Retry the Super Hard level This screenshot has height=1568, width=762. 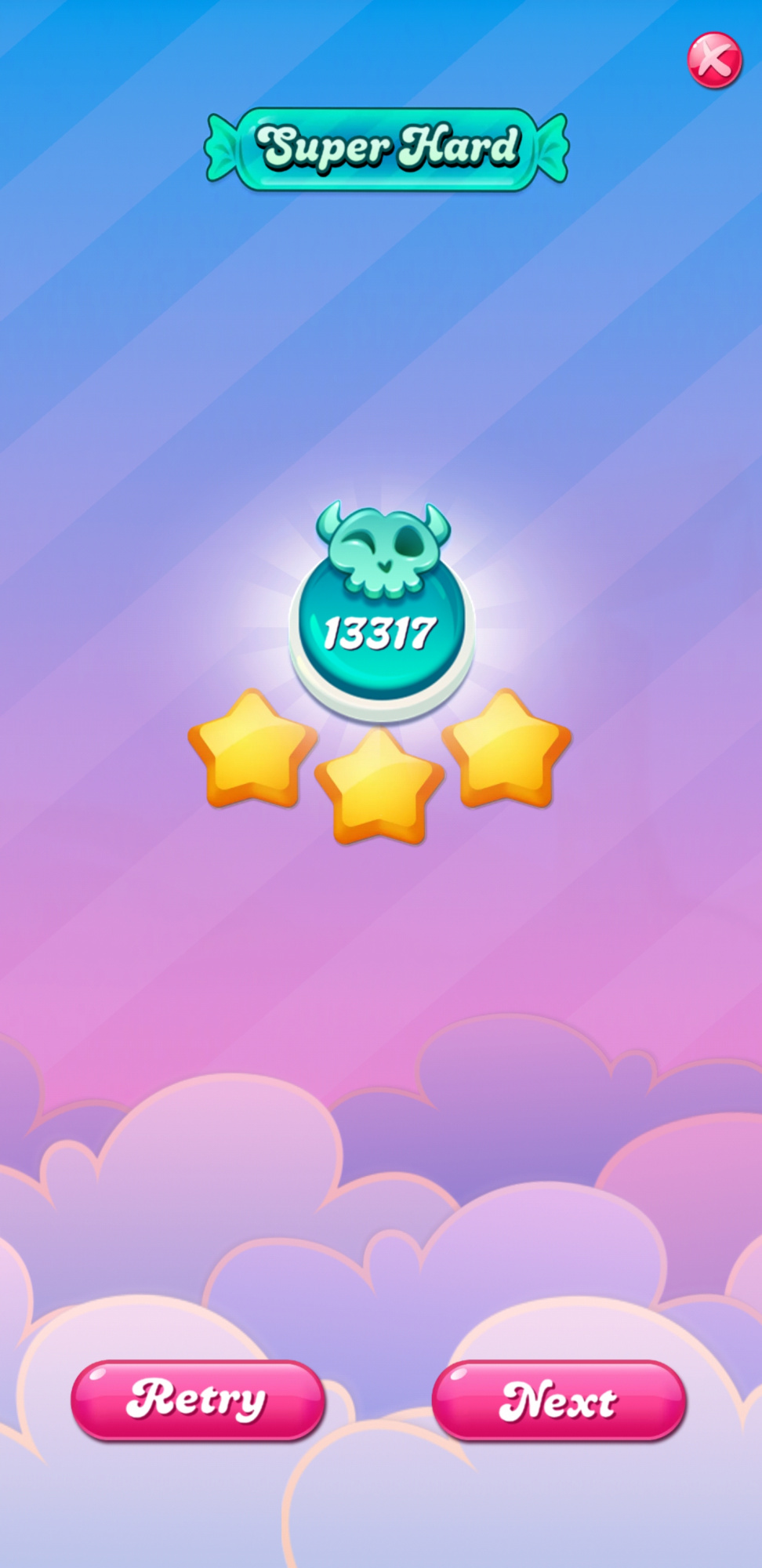click(198, 1399)
